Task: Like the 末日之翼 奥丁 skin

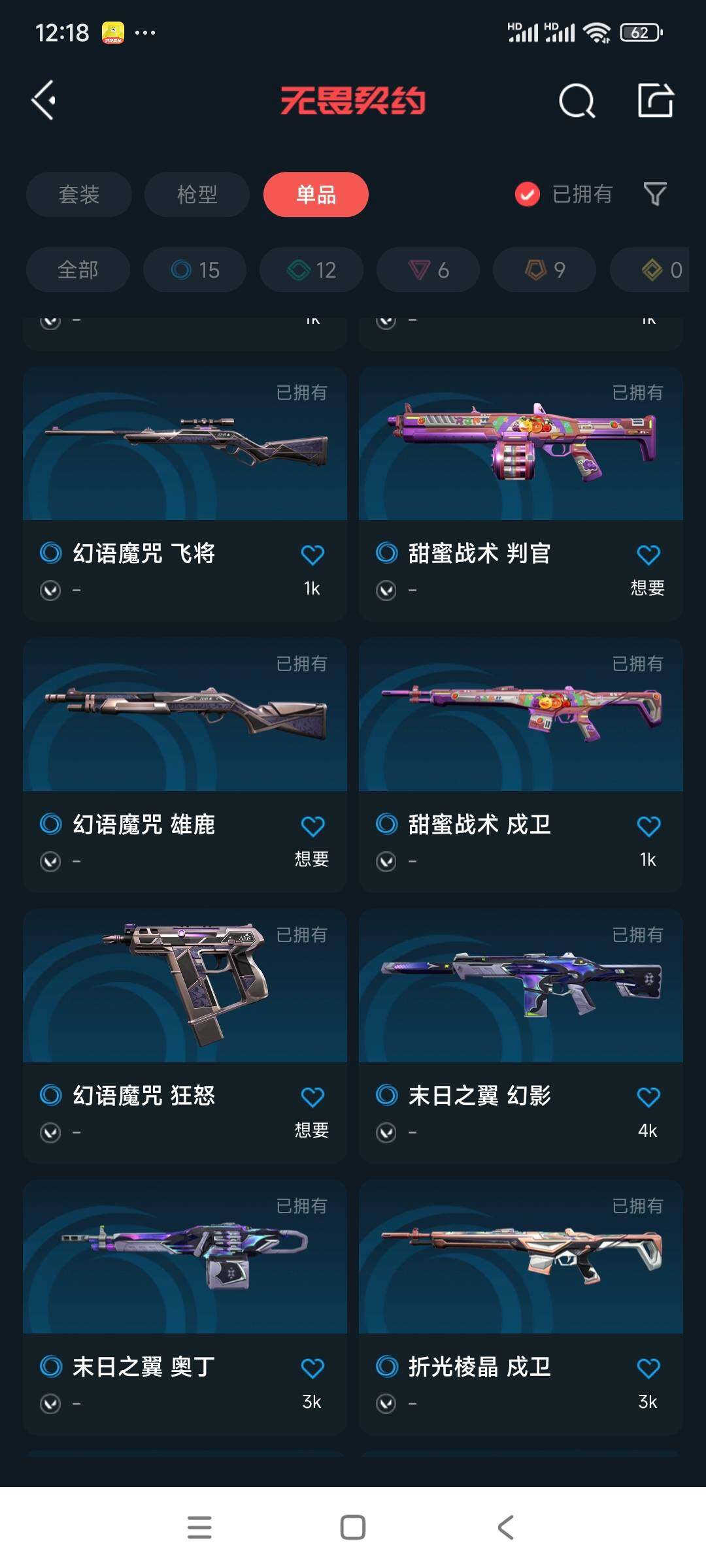Action: pyautogui.click(x=312, y=1368)
